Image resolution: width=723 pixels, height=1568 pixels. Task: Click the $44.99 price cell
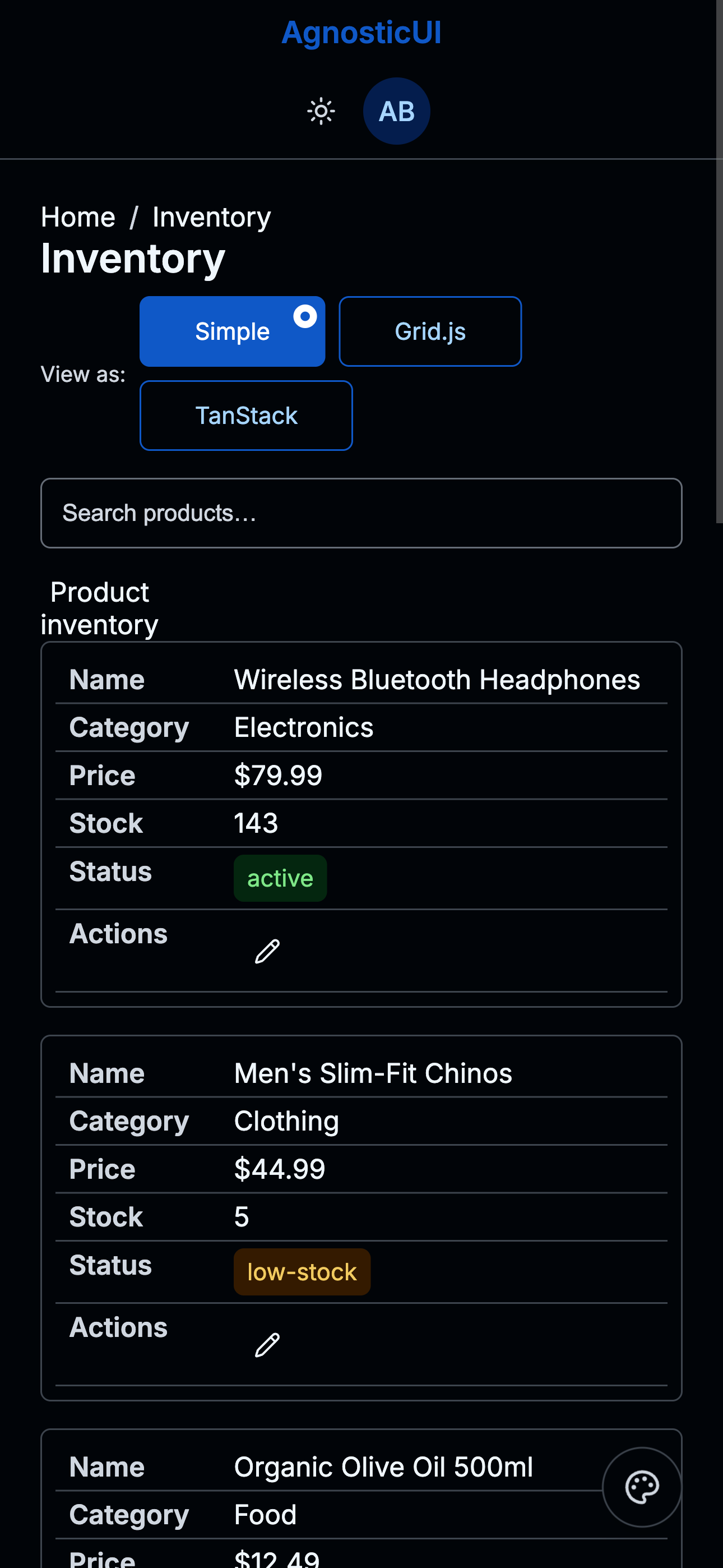click(279, 1169)
